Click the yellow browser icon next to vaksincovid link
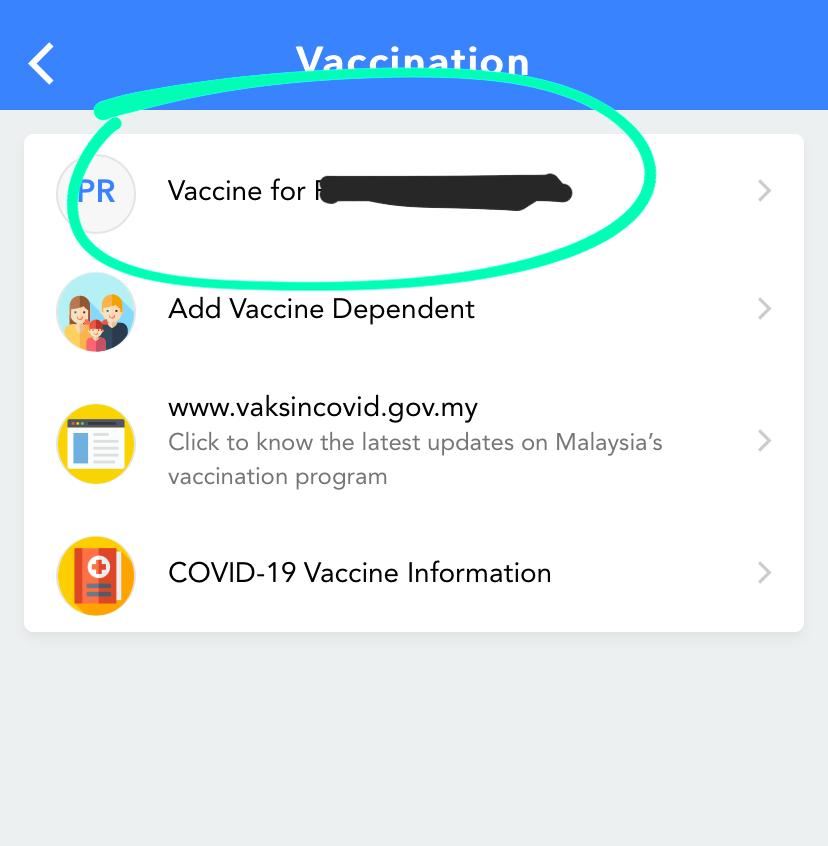 pos(96,443)
